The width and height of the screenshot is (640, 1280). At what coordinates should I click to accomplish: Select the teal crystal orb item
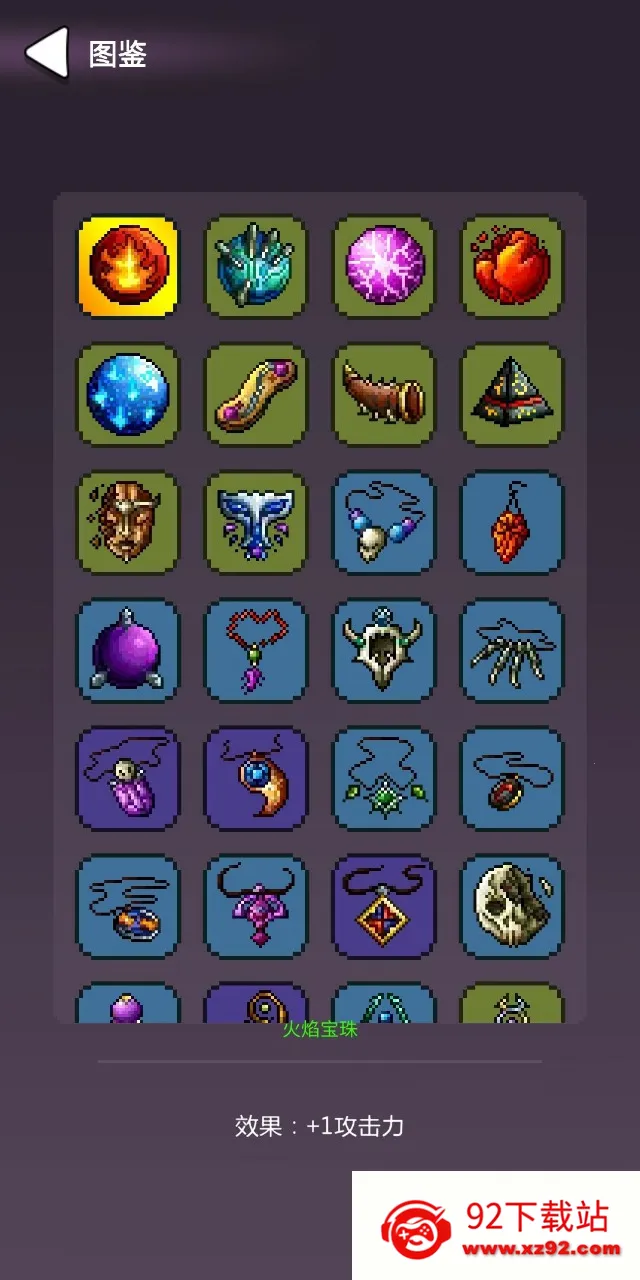tap(256, 267)
